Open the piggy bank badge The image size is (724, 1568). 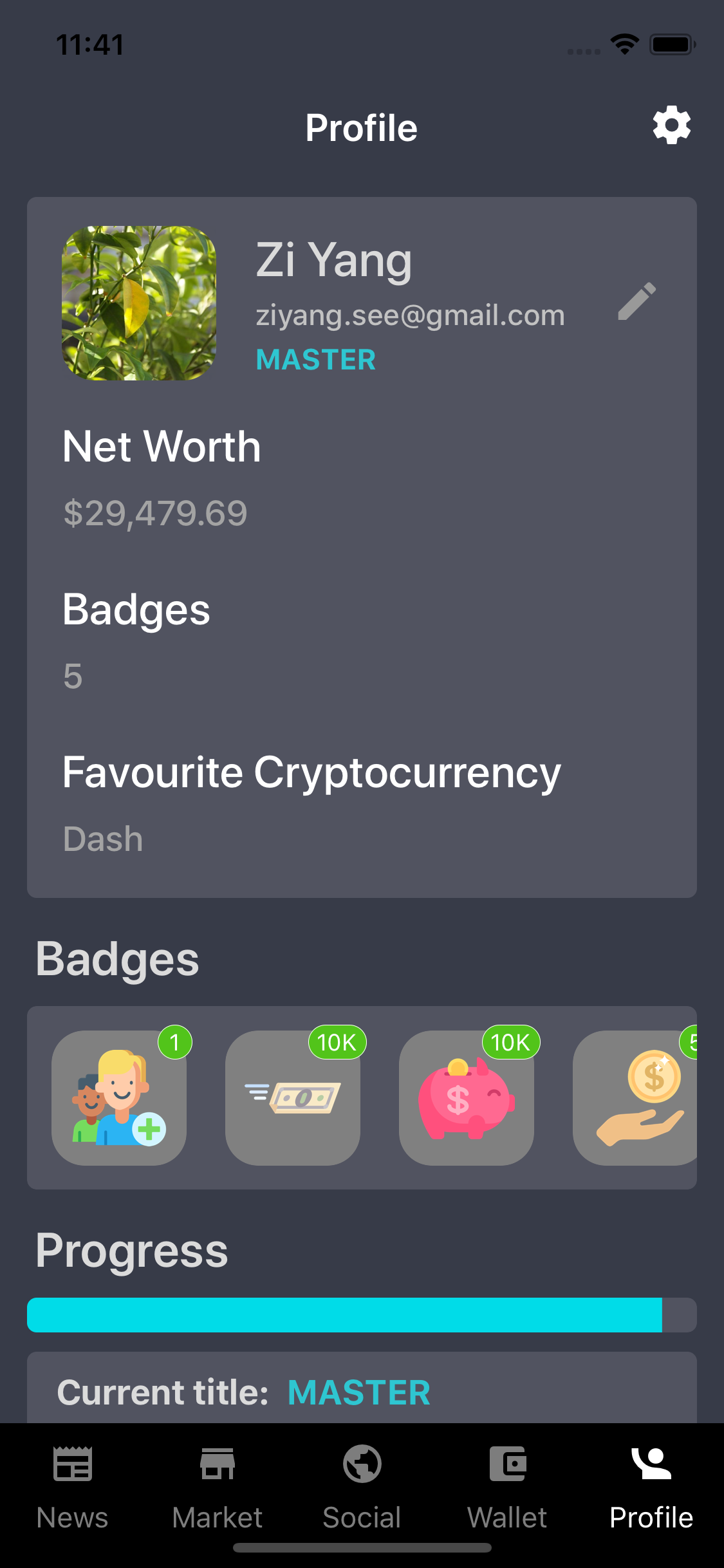click(467, 1097)
